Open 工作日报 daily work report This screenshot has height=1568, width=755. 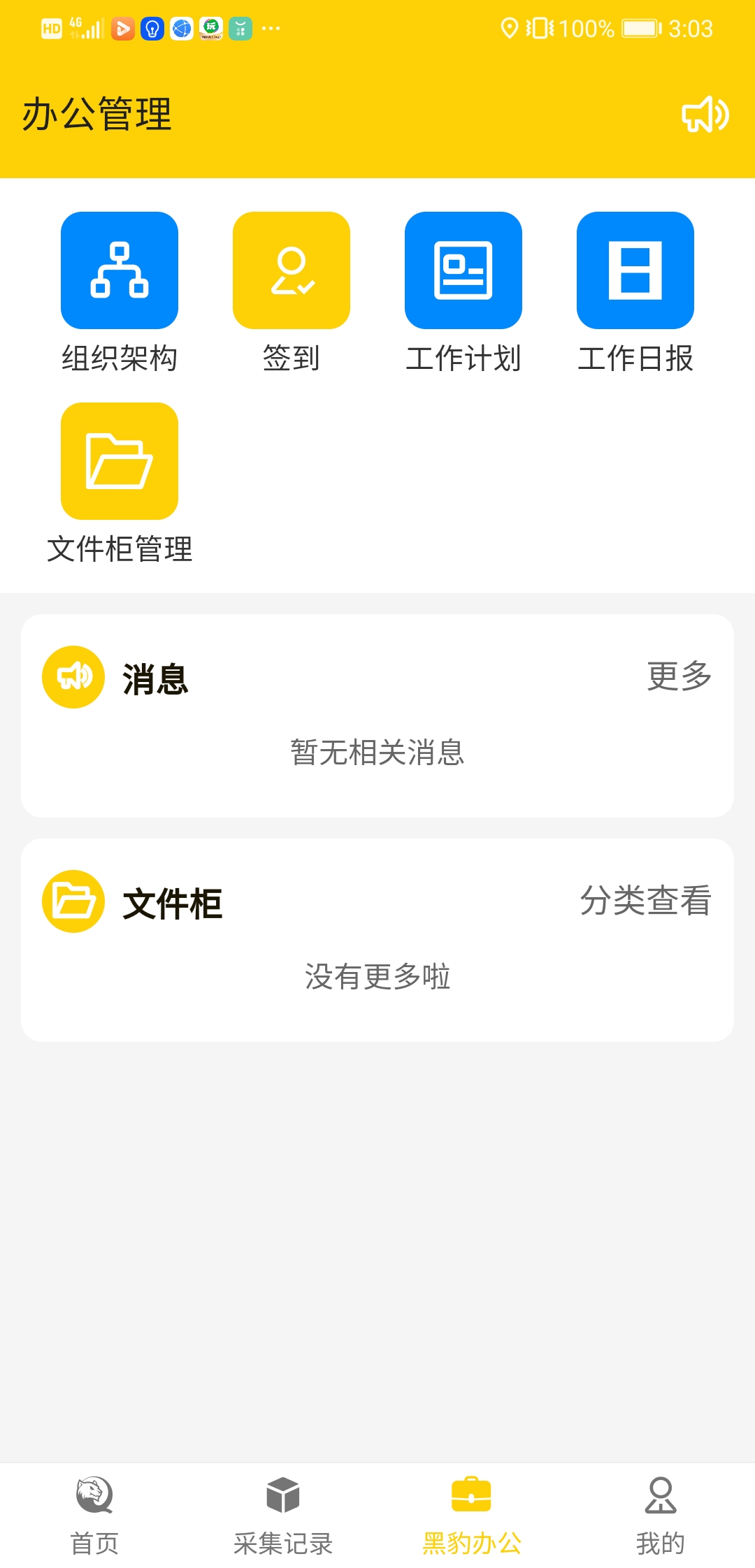click(635, 271)
